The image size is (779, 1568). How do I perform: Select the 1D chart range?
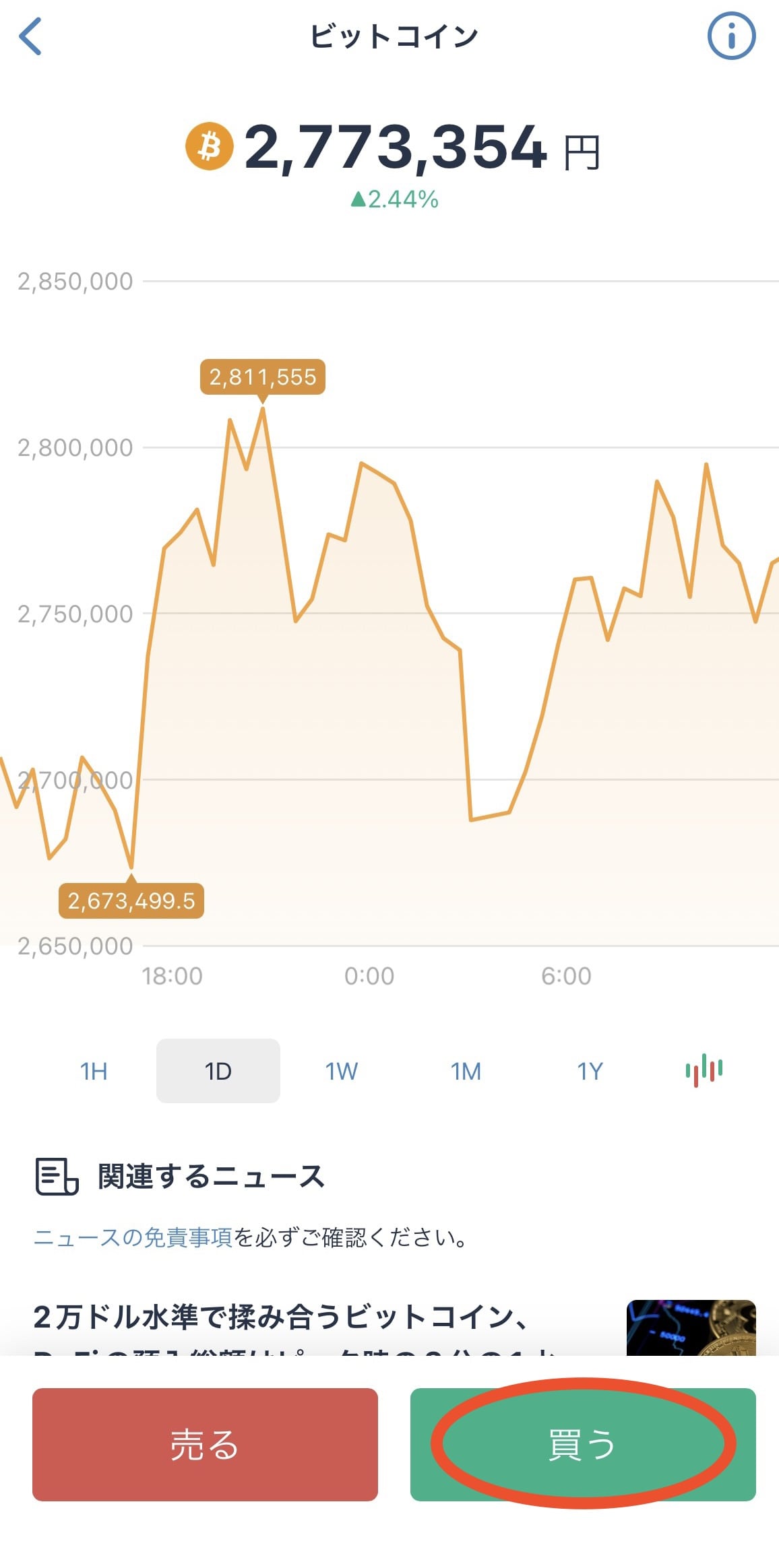(x=218, y=1071)
